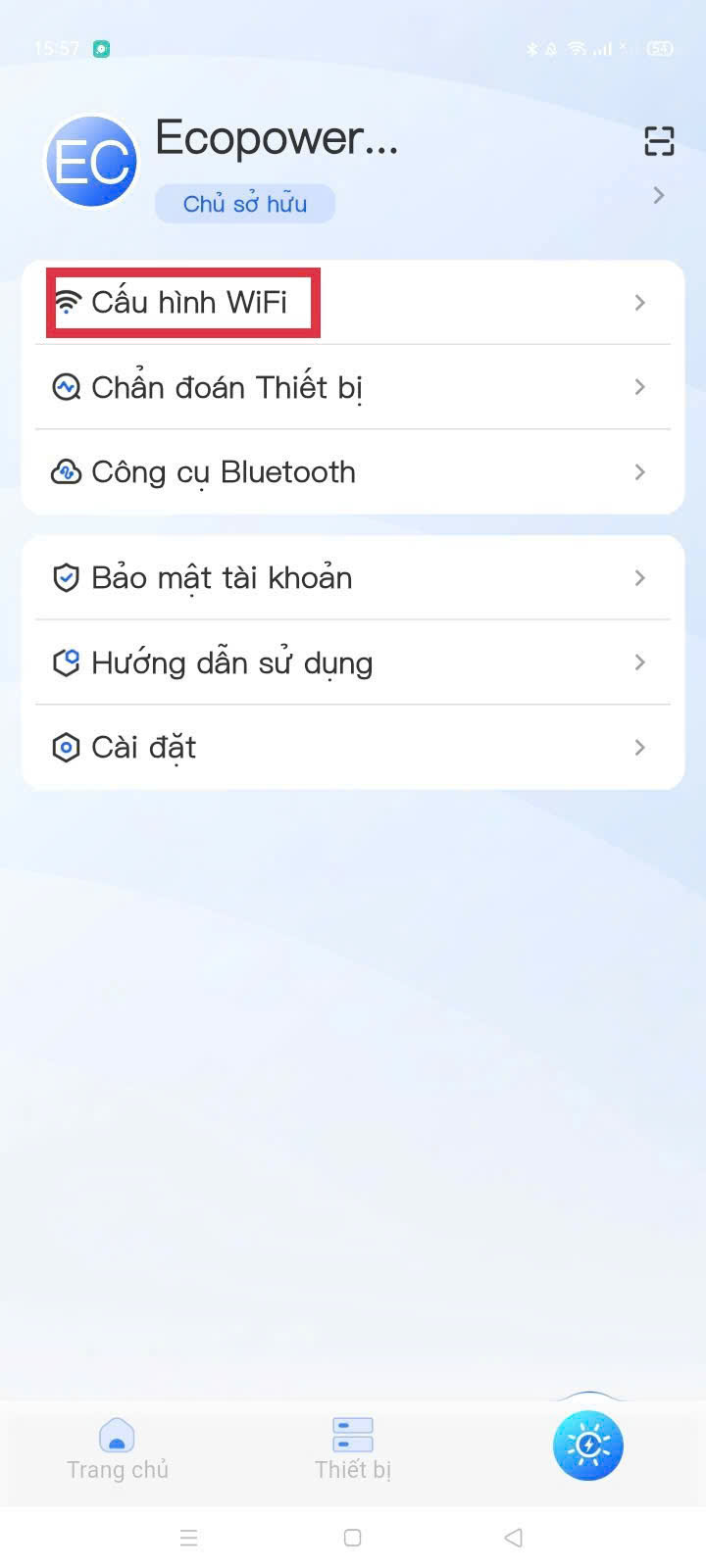Tap the blue lightning profile tab
706x1568 pixels.
pos(588,1445)
